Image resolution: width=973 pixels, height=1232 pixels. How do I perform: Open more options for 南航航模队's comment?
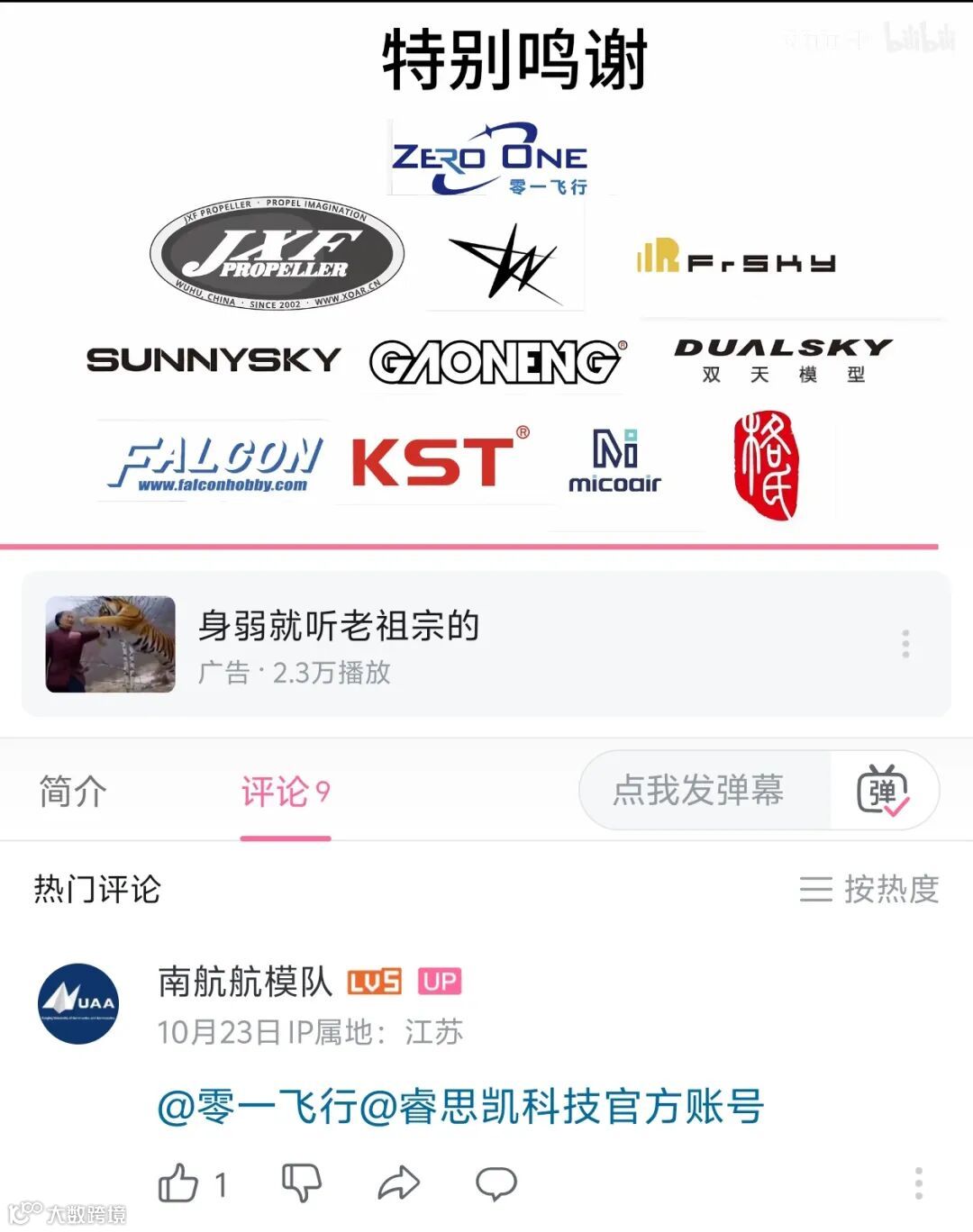point(919,1183)
